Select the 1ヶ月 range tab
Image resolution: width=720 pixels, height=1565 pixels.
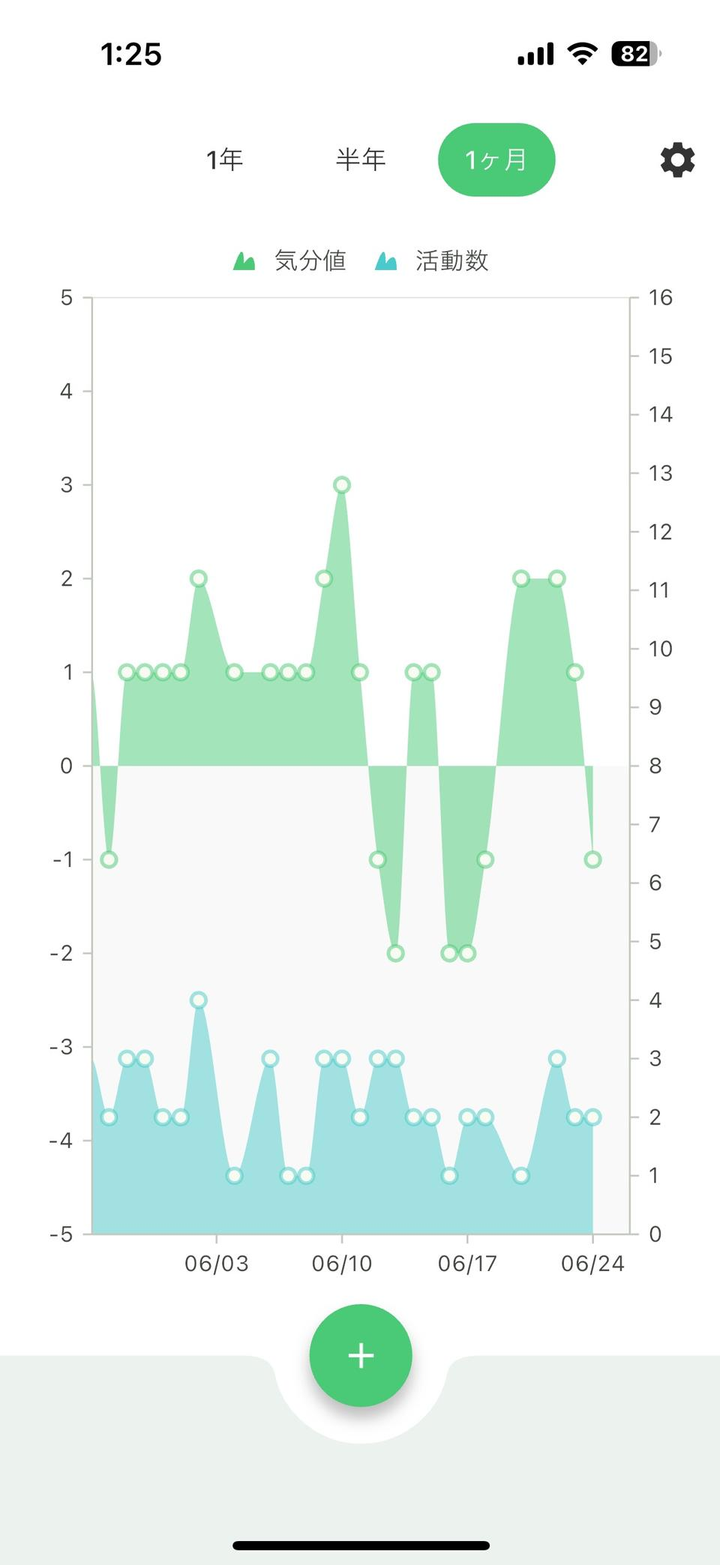[496, 160]
